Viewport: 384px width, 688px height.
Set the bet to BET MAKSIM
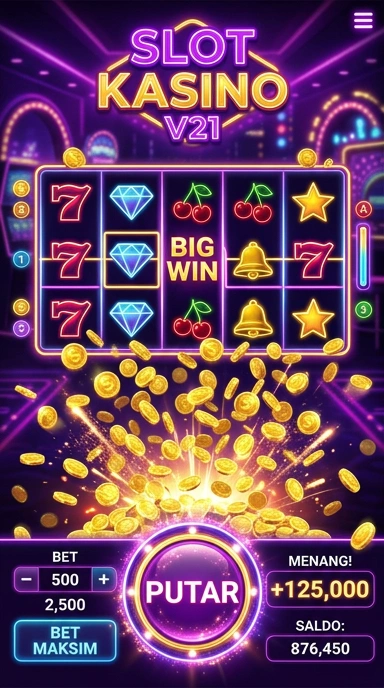click(65, 640)
